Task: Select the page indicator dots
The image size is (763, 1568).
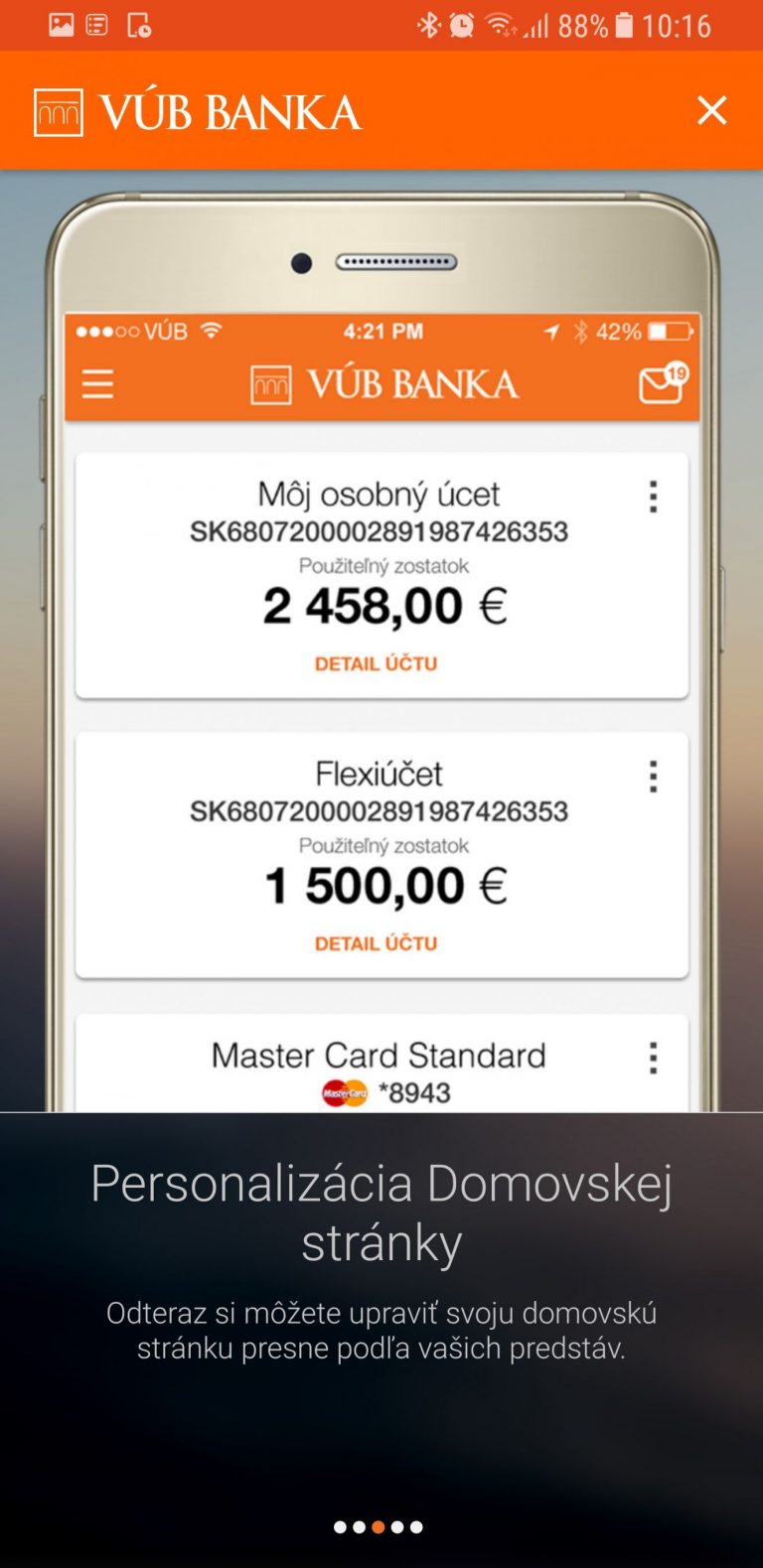Action: [x=379, y=1526]
